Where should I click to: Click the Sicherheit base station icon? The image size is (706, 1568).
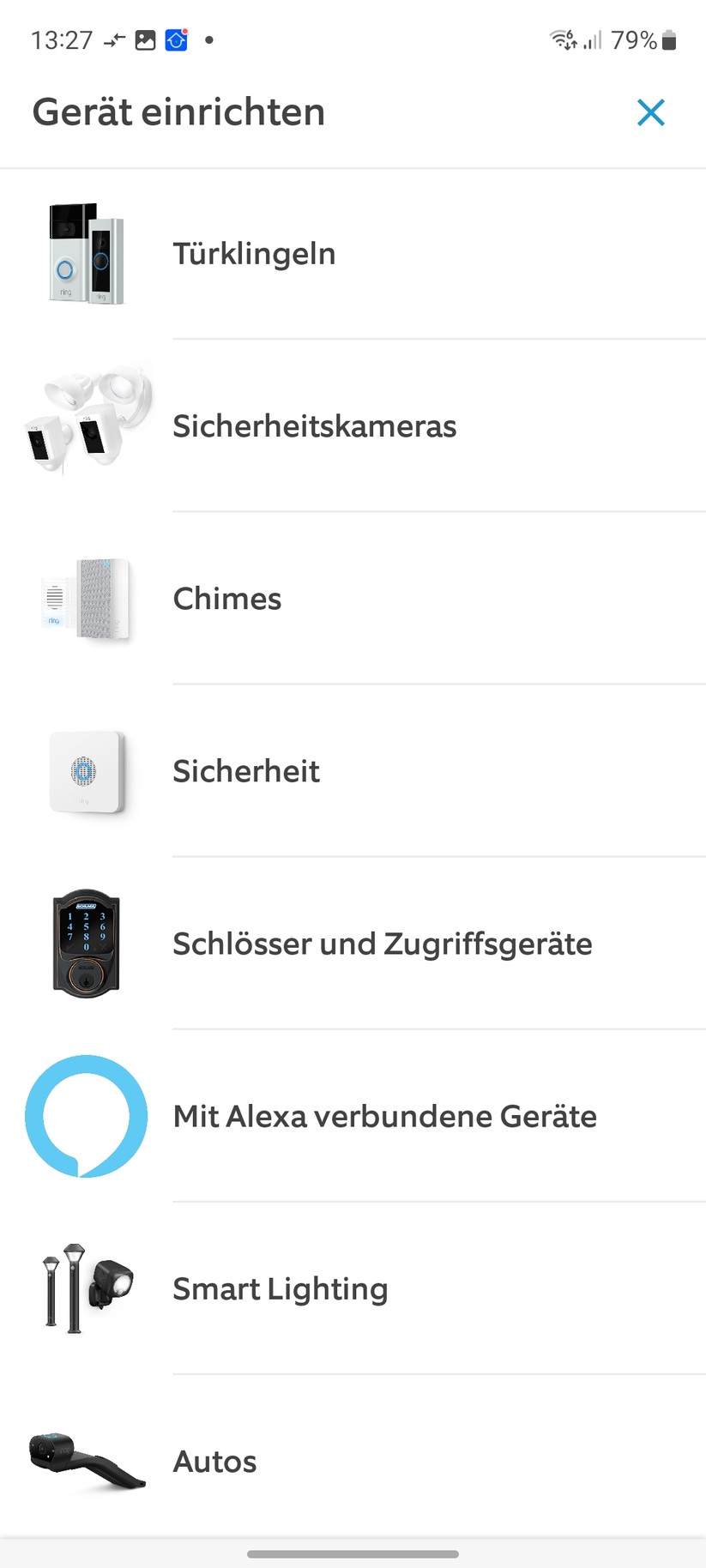[x=86, y=772]
